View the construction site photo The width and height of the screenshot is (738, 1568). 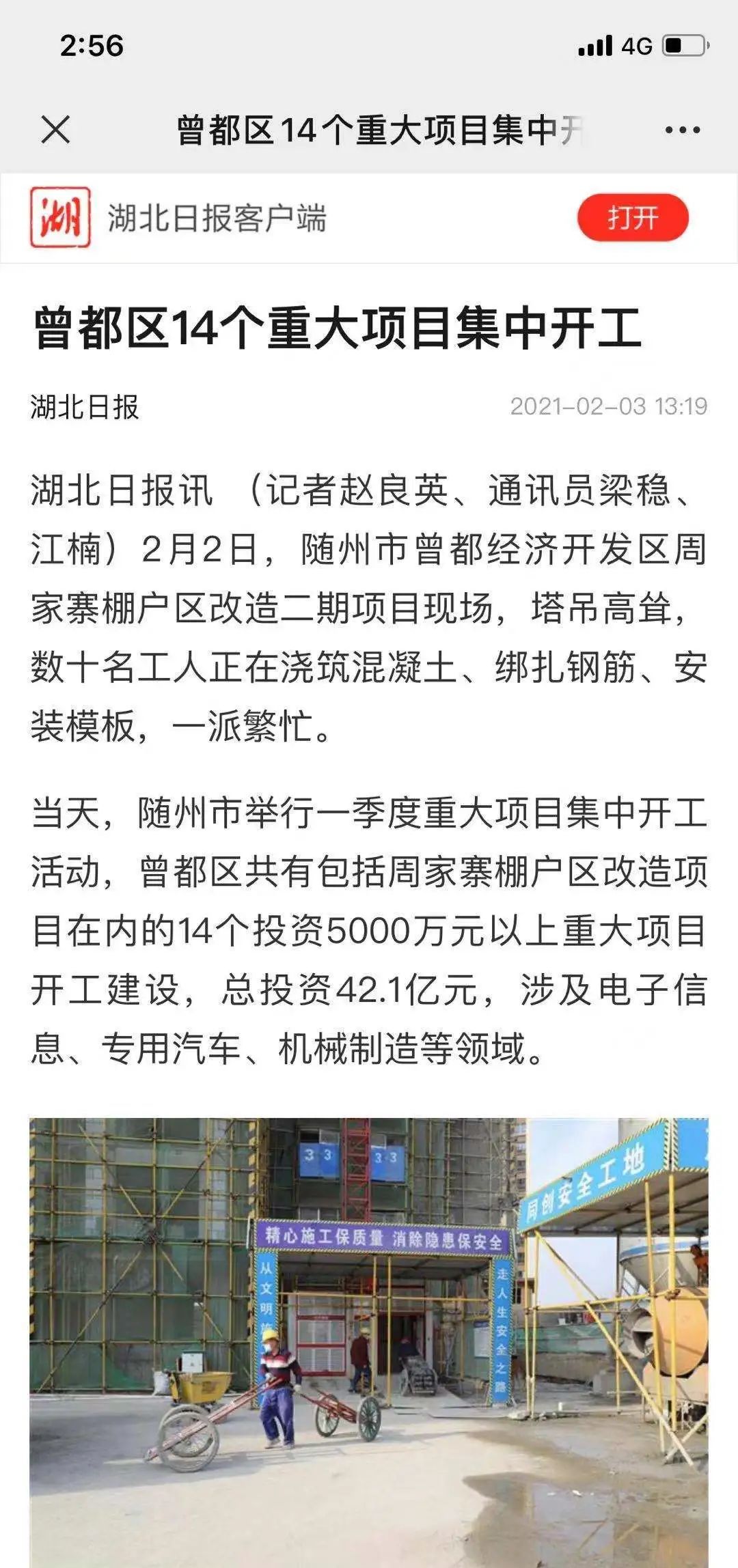click(369, 1339)
